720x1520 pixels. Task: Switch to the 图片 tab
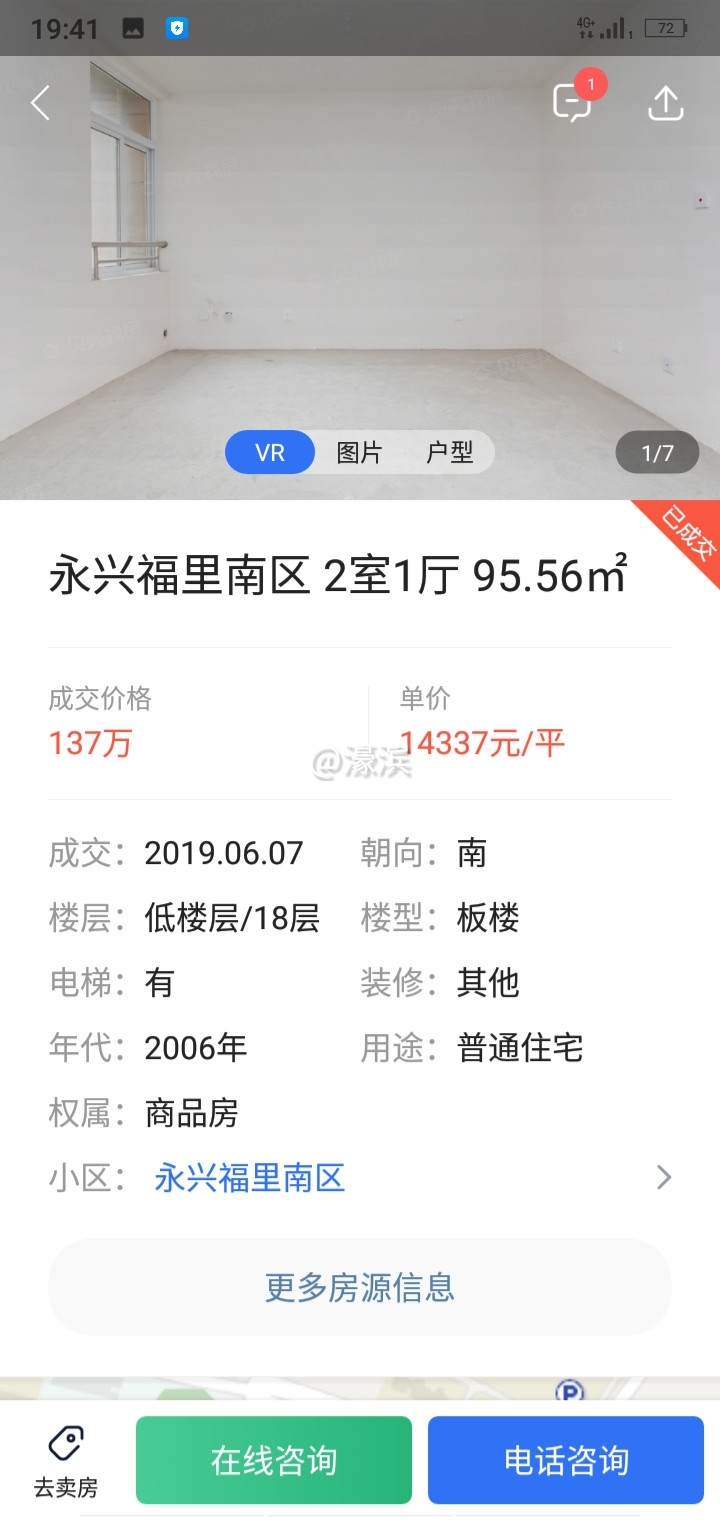pyautogui.click(x=359, y=453)
